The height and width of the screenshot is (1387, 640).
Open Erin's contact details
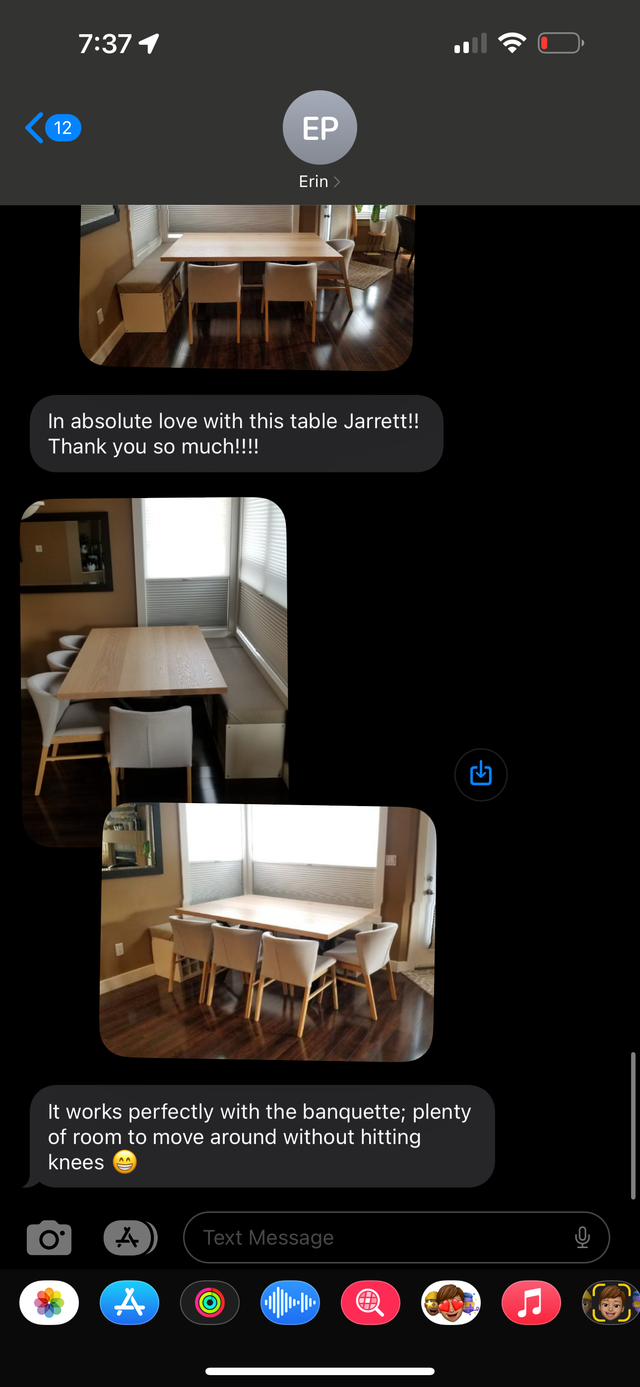coord(320,140)
